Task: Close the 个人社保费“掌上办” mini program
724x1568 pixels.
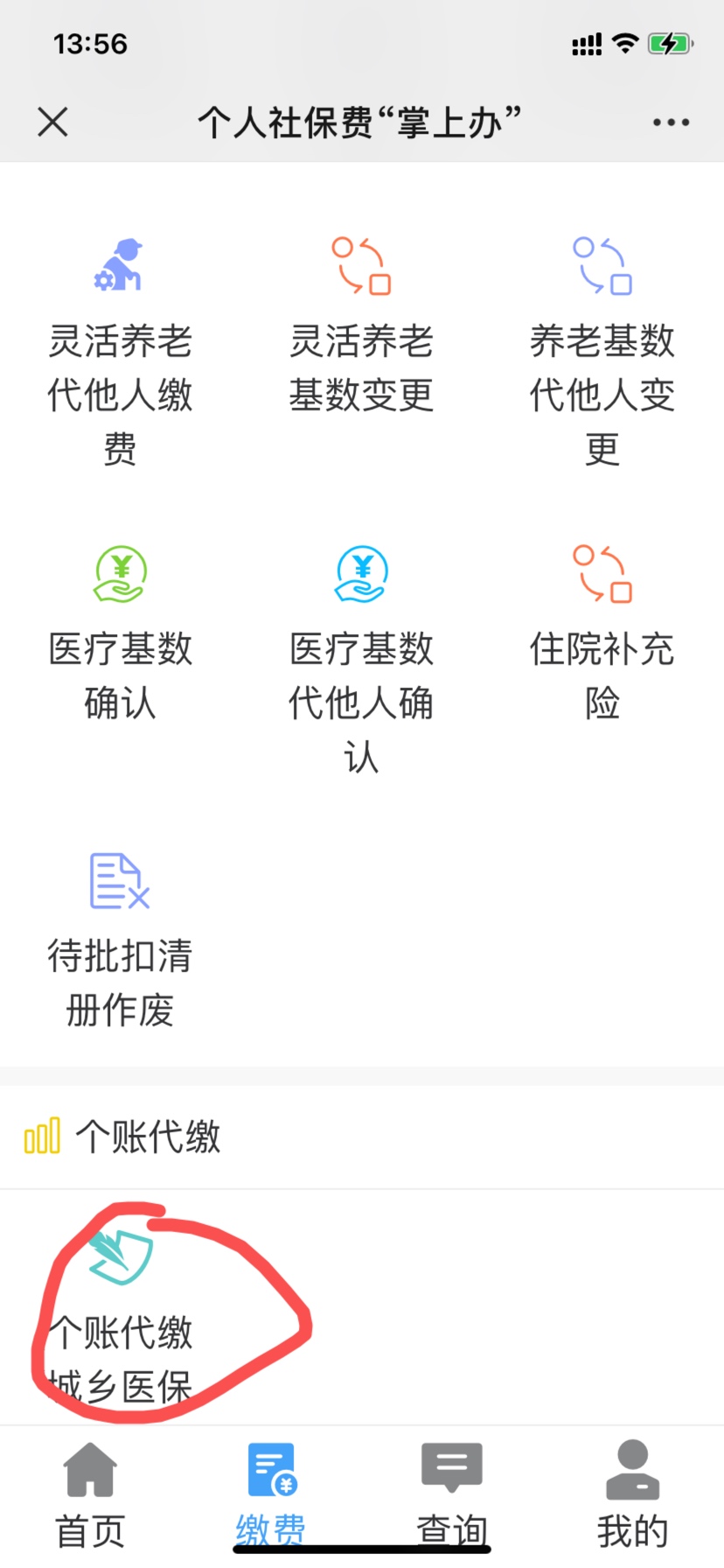Action: (x=52, y=122)
